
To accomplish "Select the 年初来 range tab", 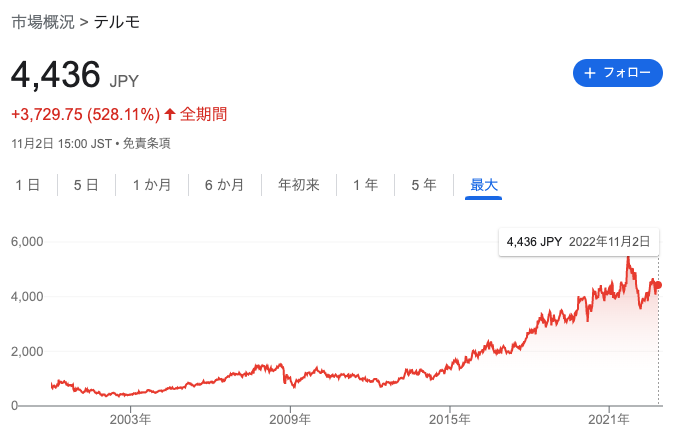I will [298, 184].
